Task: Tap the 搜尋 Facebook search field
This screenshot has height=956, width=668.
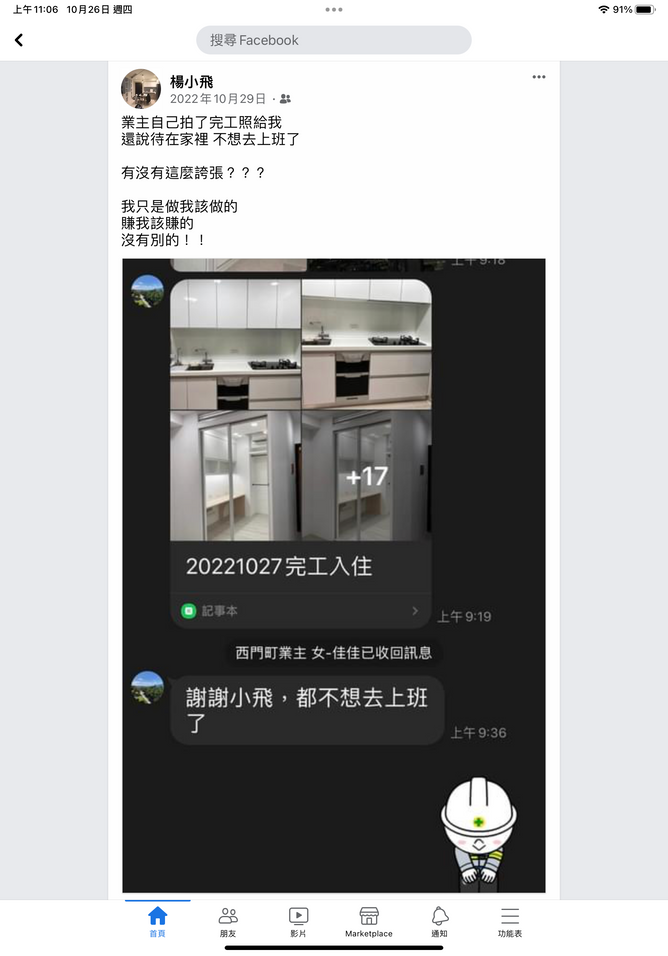Action: click(x=333, y=40)
